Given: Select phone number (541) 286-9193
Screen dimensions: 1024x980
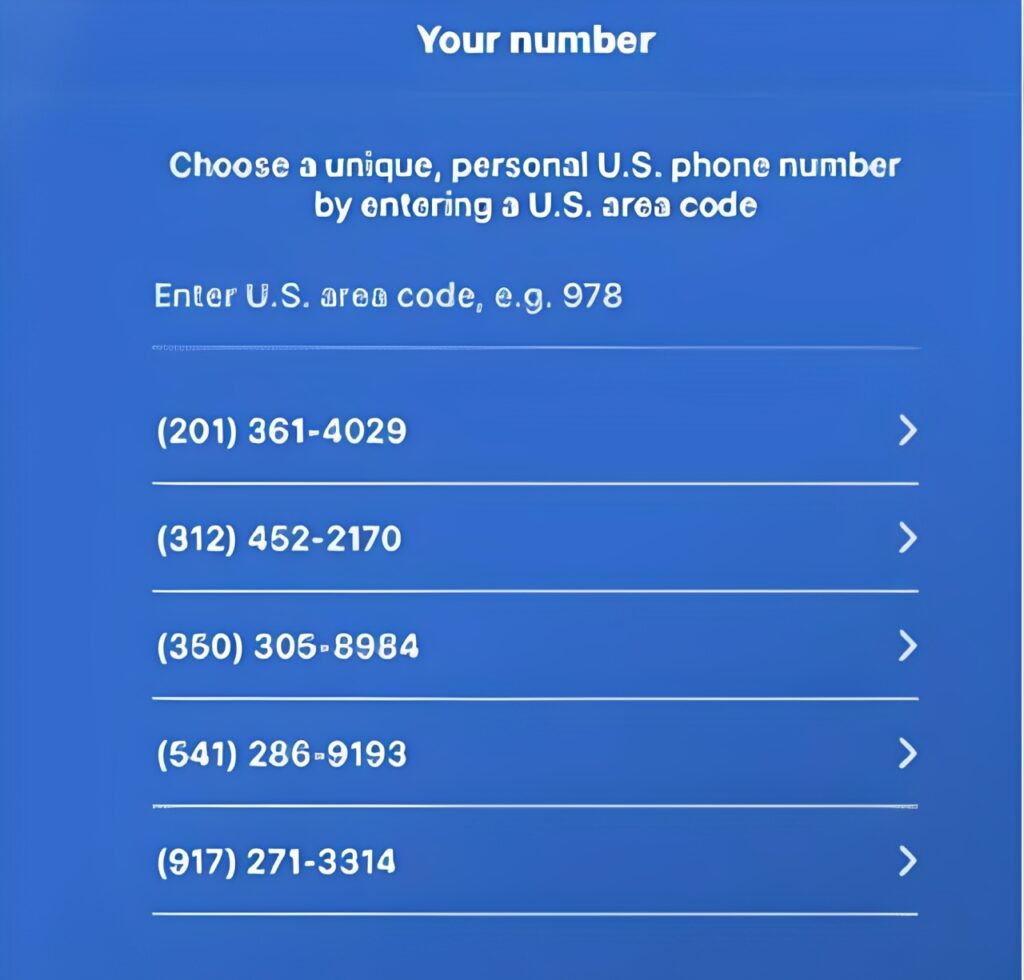Looking at the screenshot, I should click(x=535, y=753).
